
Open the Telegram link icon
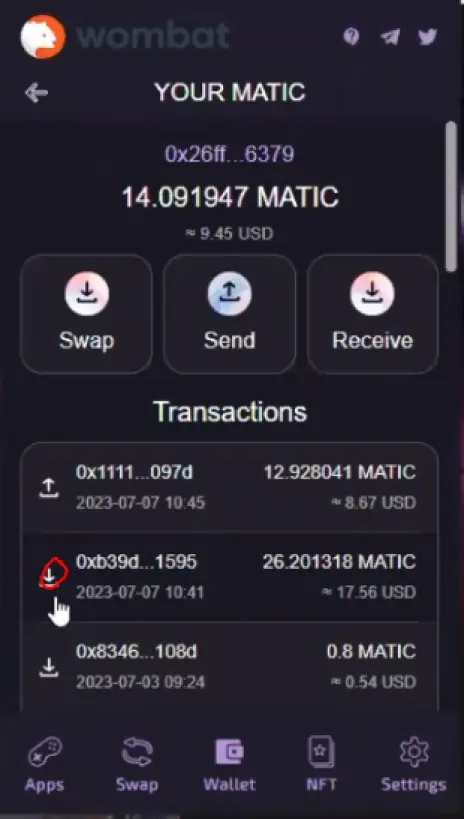[389, 37]
